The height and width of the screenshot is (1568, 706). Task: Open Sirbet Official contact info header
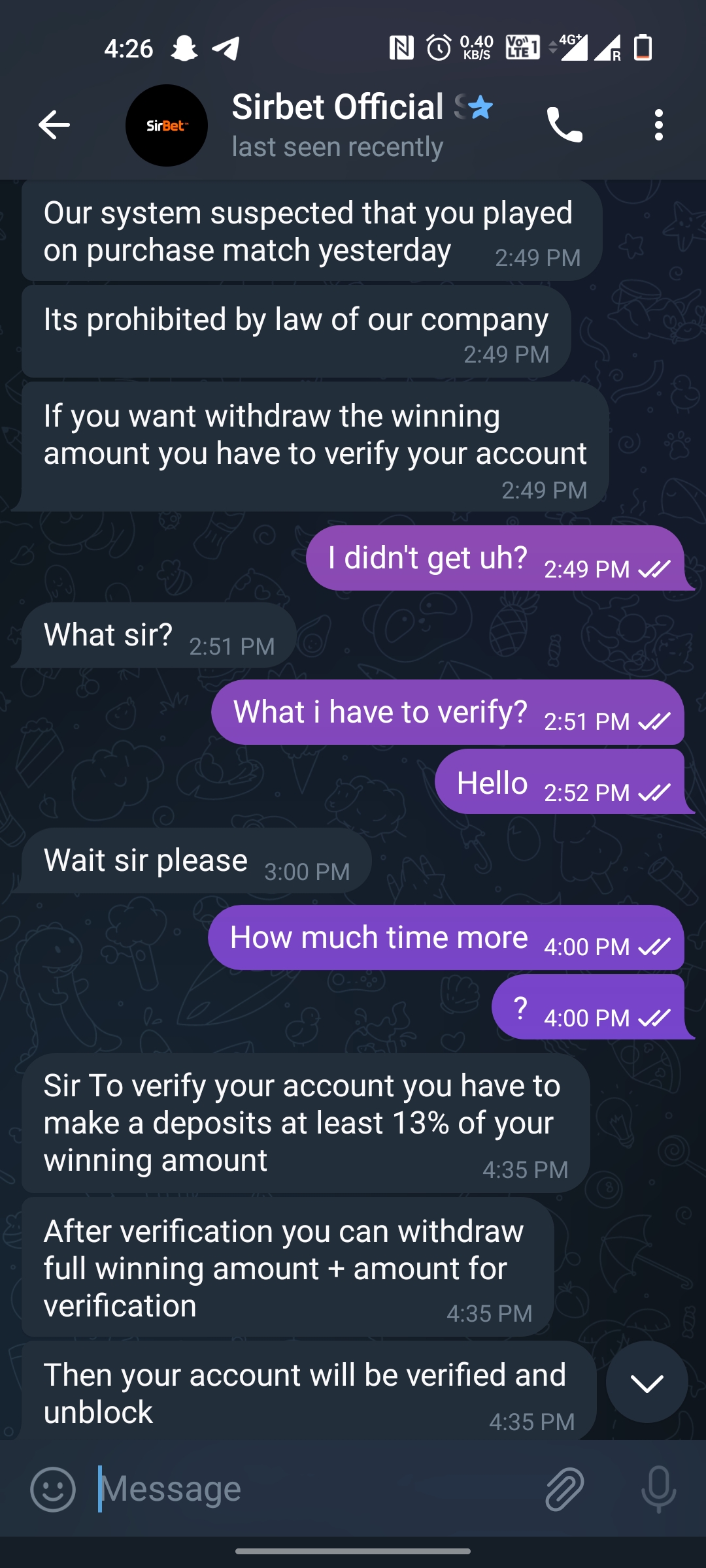point(353,124)
